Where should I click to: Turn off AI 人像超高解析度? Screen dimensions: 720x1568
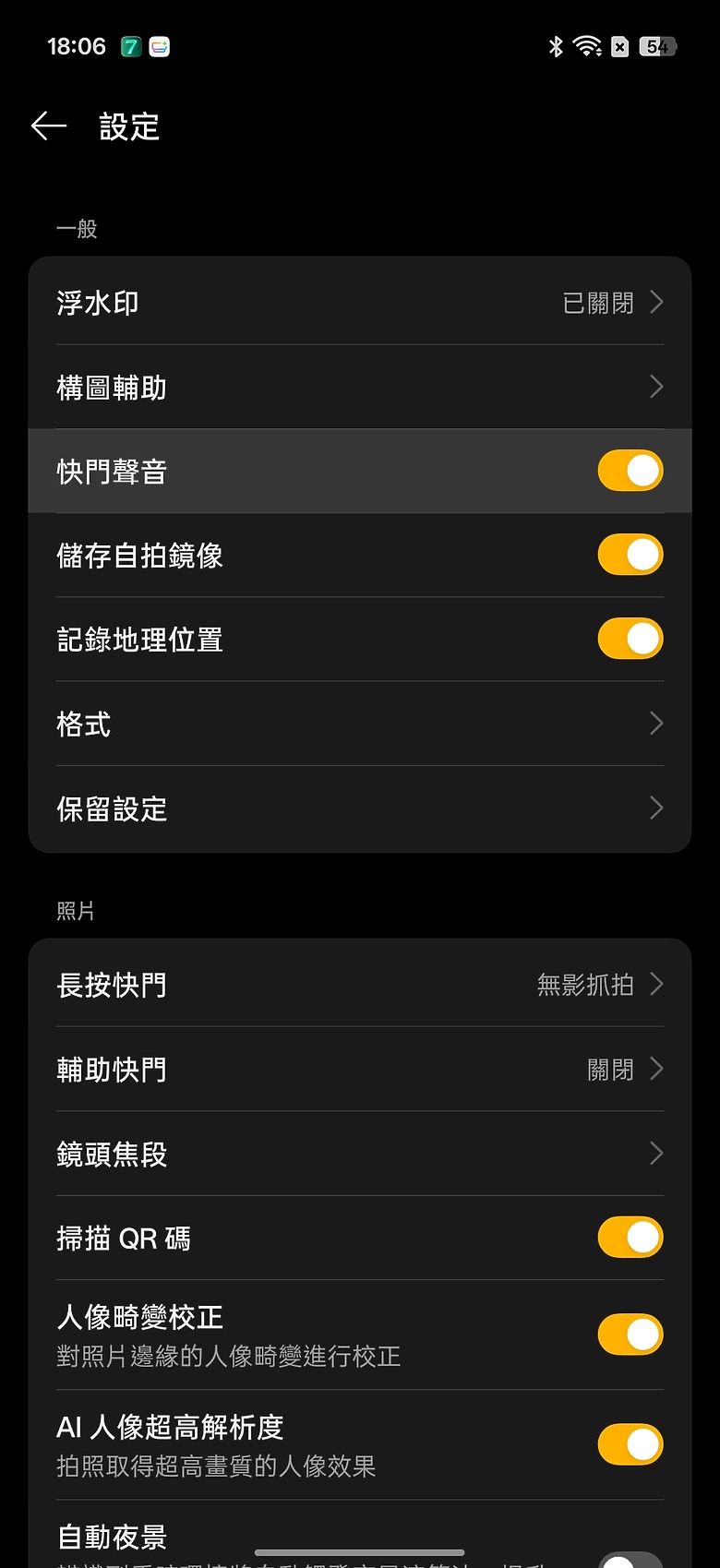(x=630, y=1444)
